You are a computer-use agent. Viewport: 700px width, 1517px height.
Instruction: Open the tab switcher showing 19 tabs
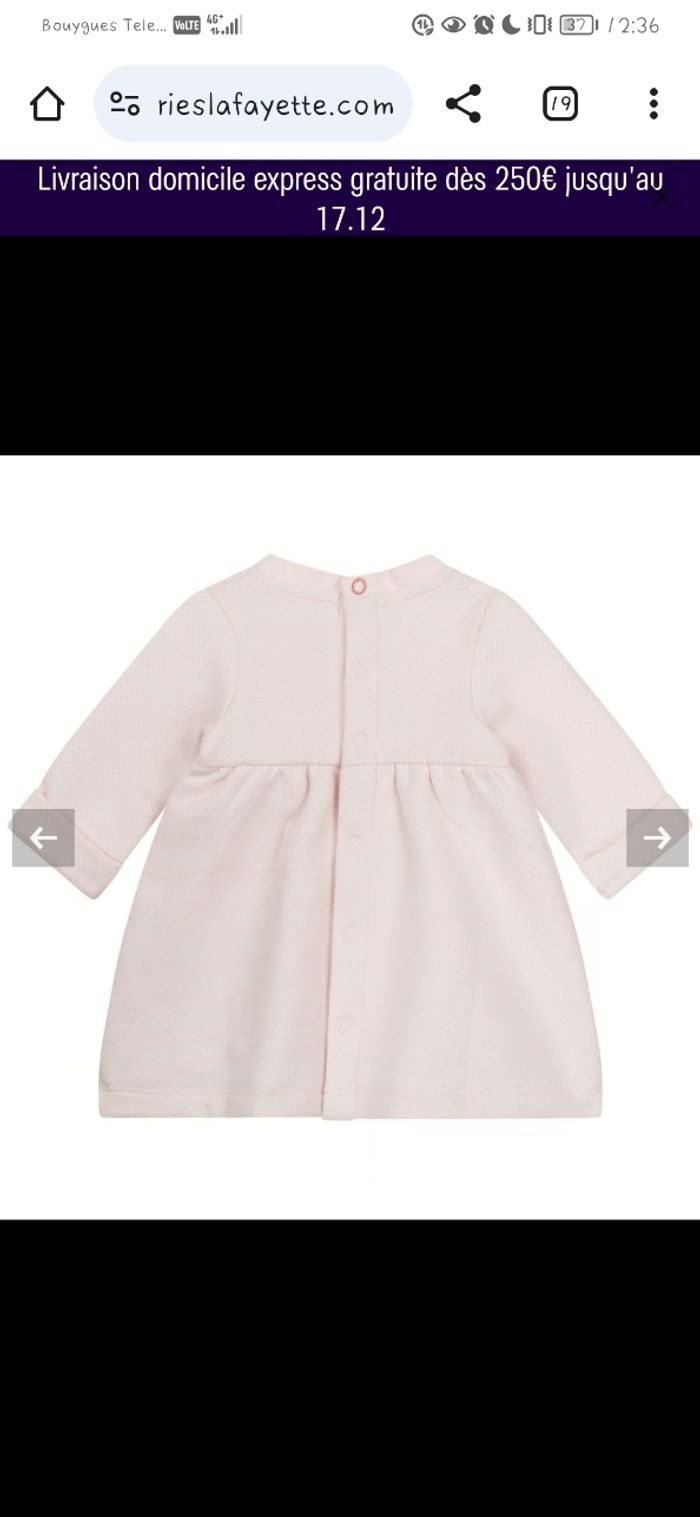point(560,104)
